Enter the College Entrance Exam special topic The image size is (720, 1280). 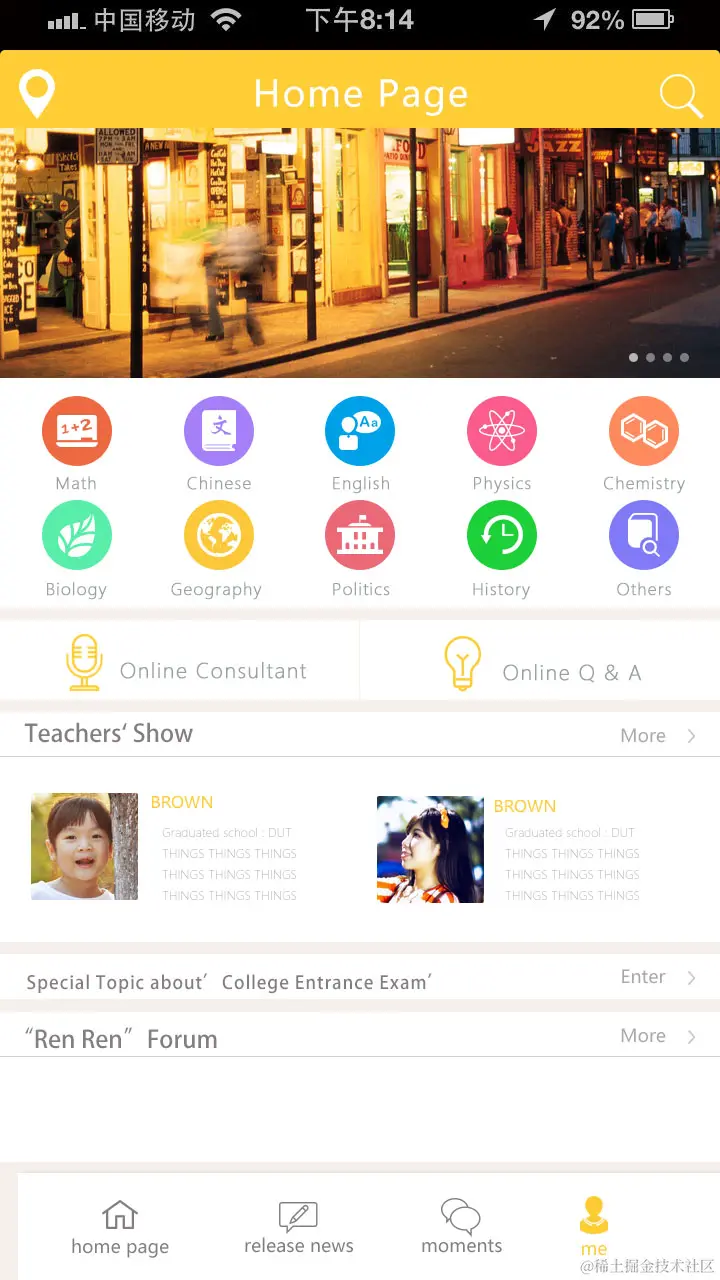[x=656, y=977]
